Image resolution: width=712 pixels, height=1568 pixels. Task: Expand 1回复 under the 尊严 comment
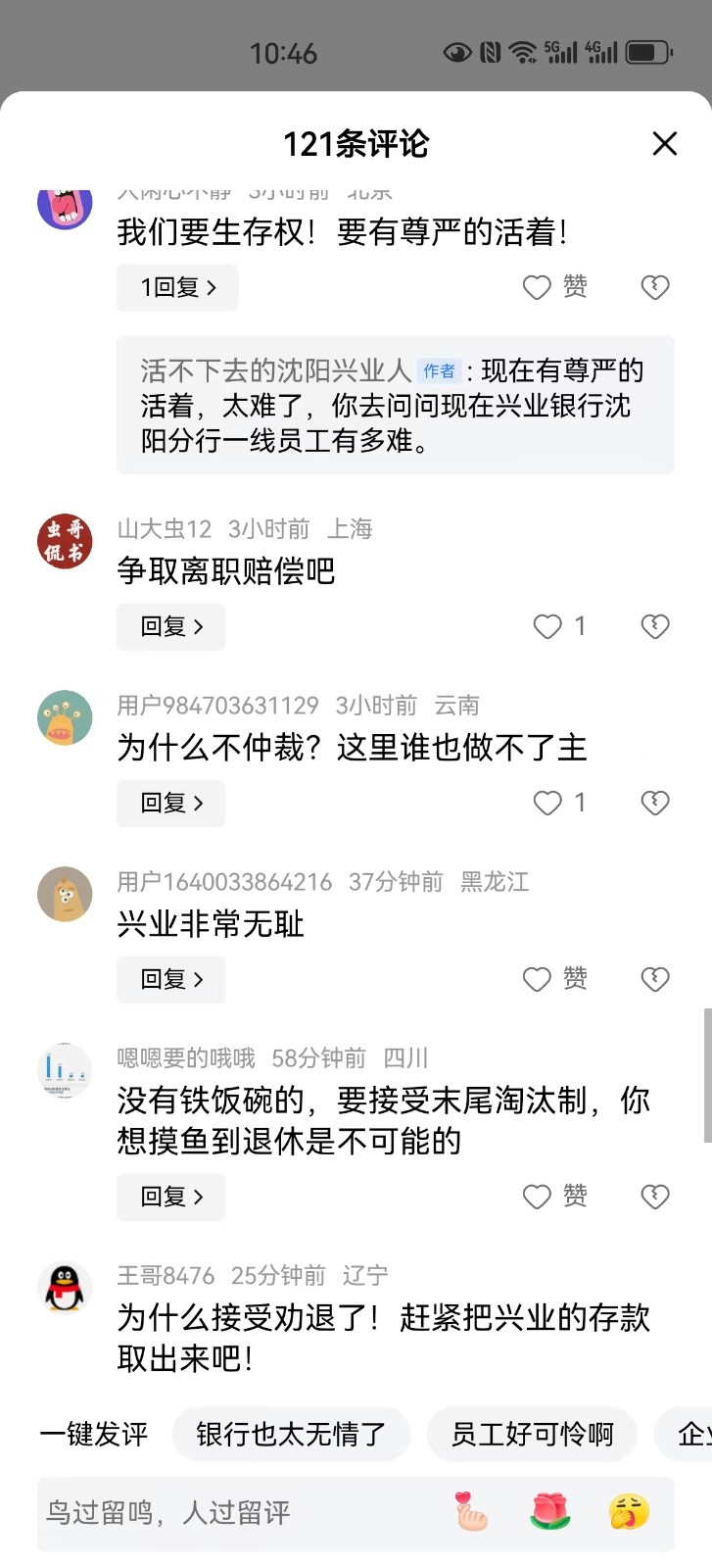coord(177,287)
